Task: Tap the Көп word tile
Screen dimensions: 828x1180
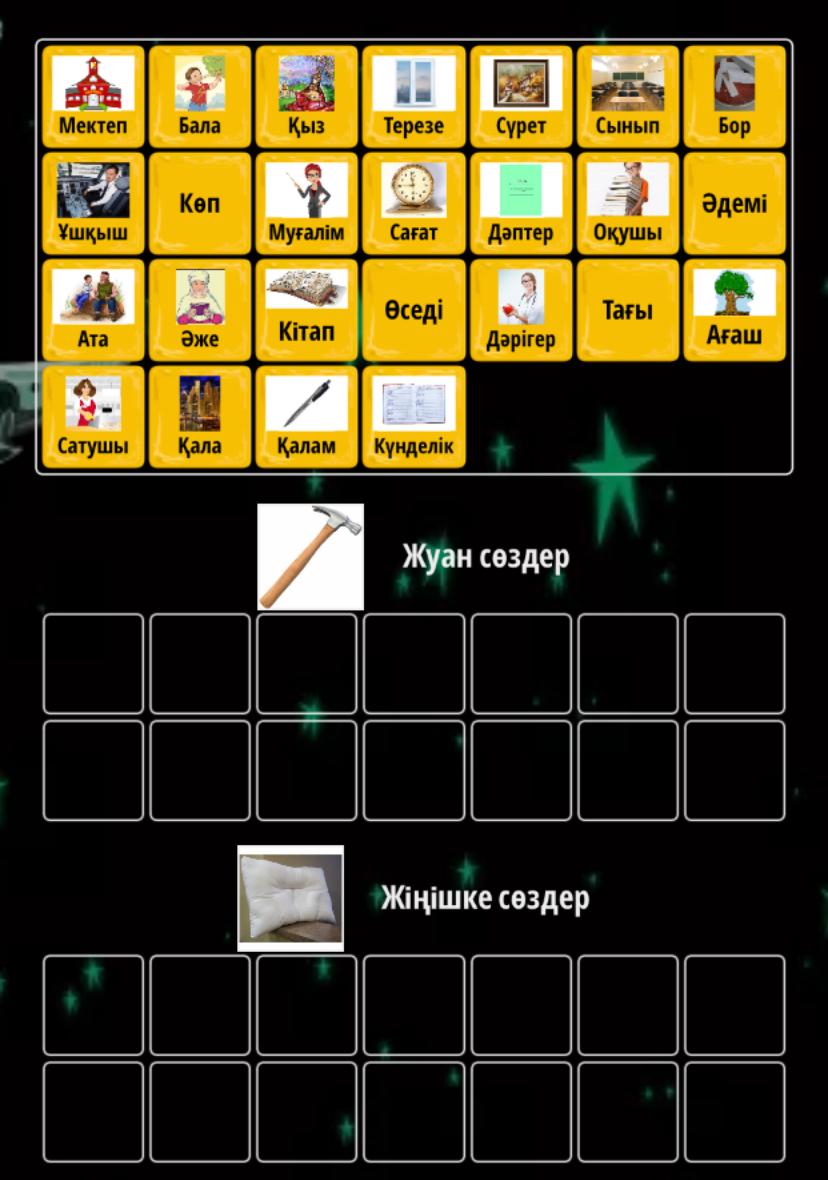Action: [x=200, y=204]
